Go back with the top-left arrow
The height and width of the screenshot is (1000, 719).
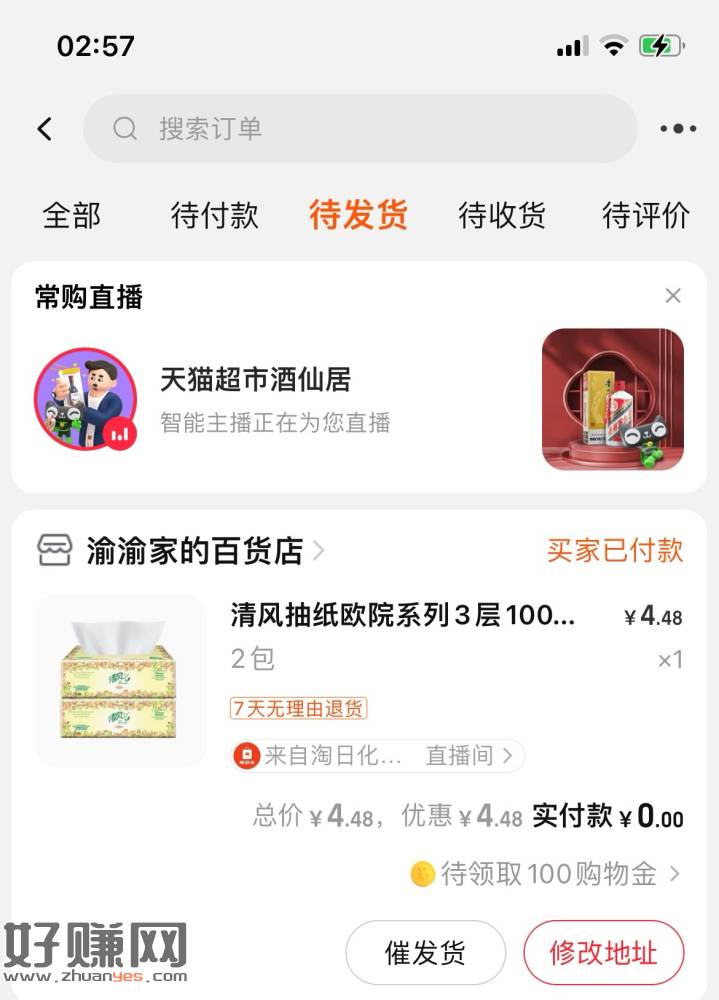[x=45, y=129]
